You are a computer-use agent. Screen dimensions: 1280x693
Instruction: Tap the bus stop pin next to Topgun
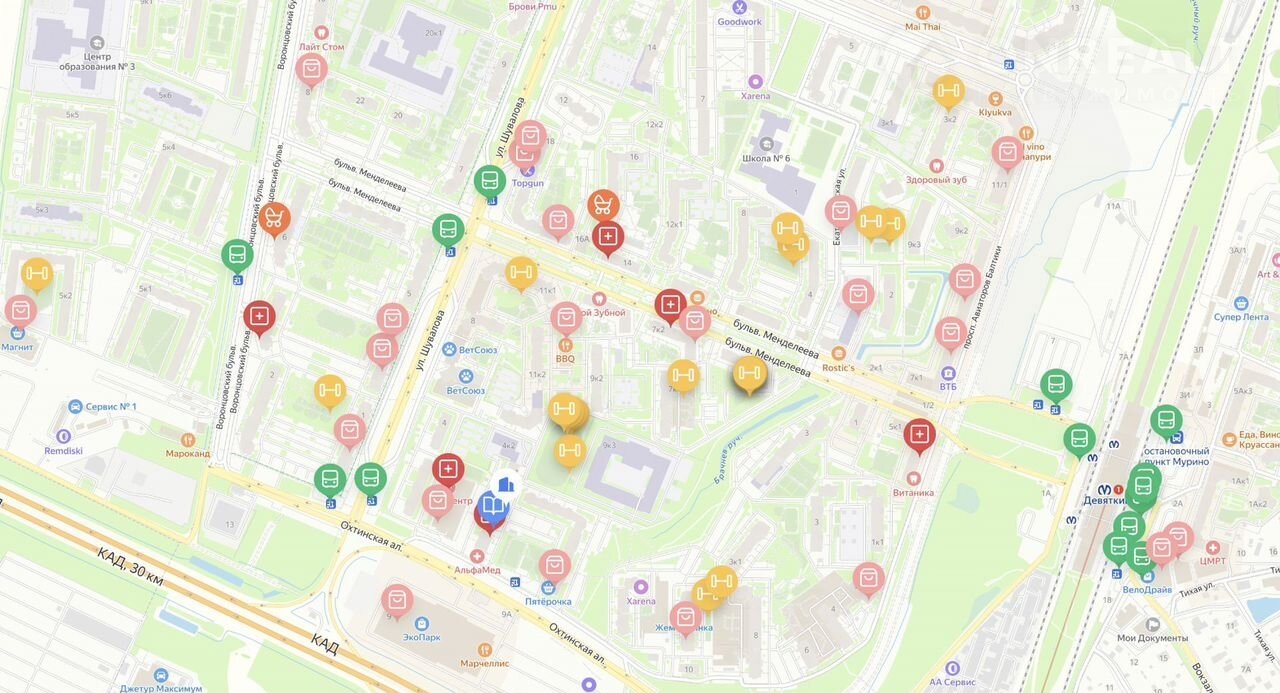point(490,181)
